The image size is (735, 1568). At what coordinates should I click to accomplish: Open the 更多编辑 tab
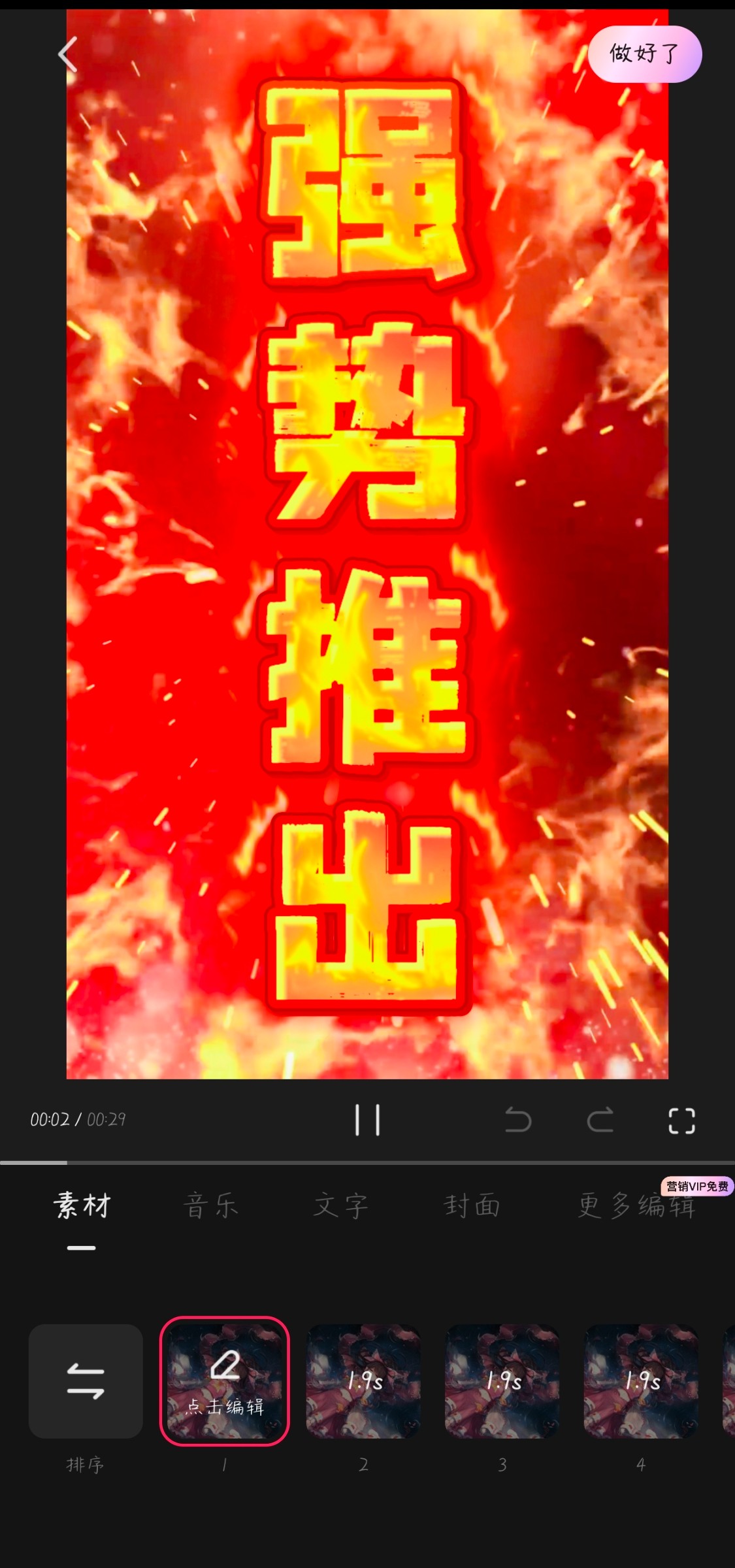pyautogui.click(x=636, y=1205)
